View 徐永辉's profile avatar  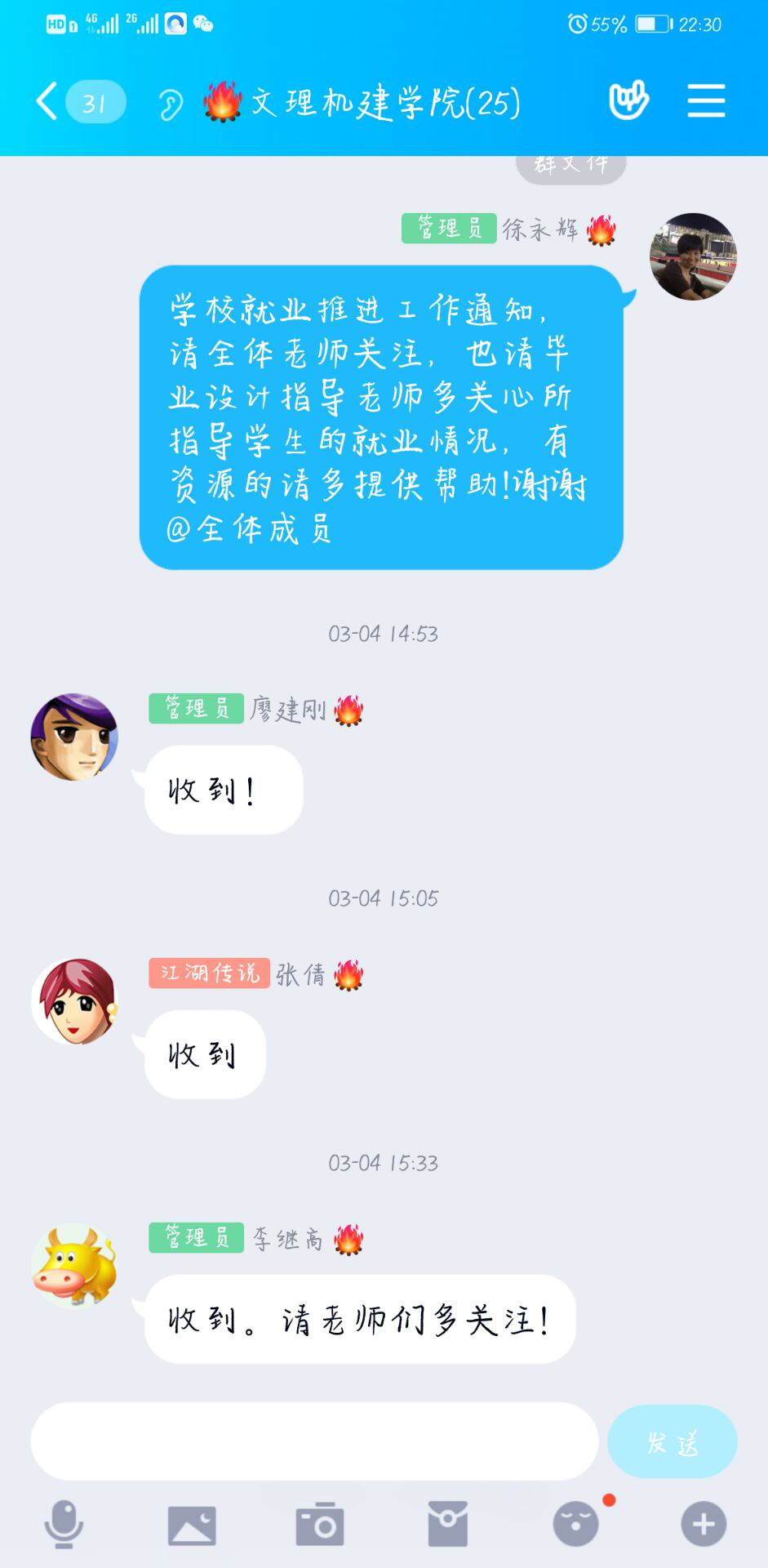point(693,256)
